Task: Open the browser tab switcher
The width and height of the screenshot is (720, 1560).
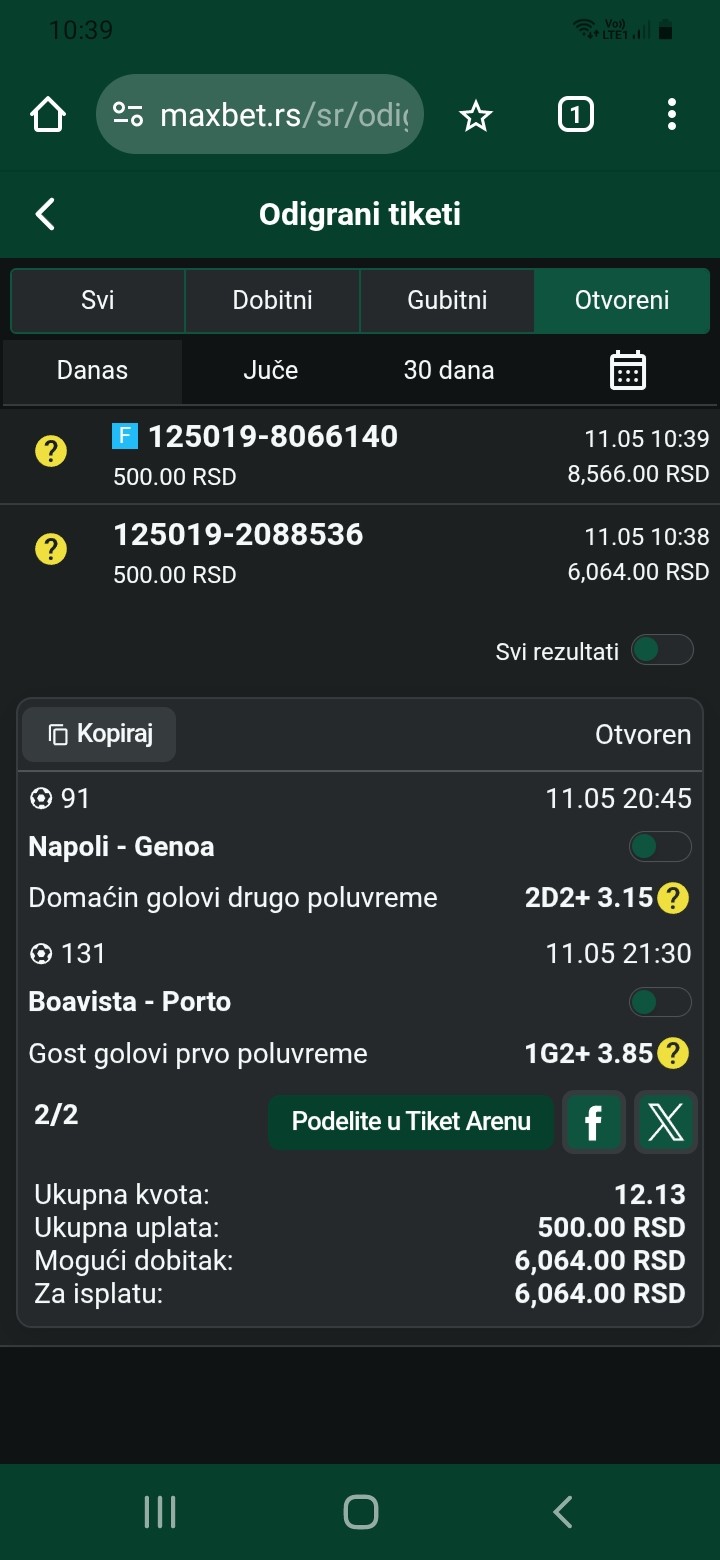Action: pyautogui.click(x=574, y=115)
